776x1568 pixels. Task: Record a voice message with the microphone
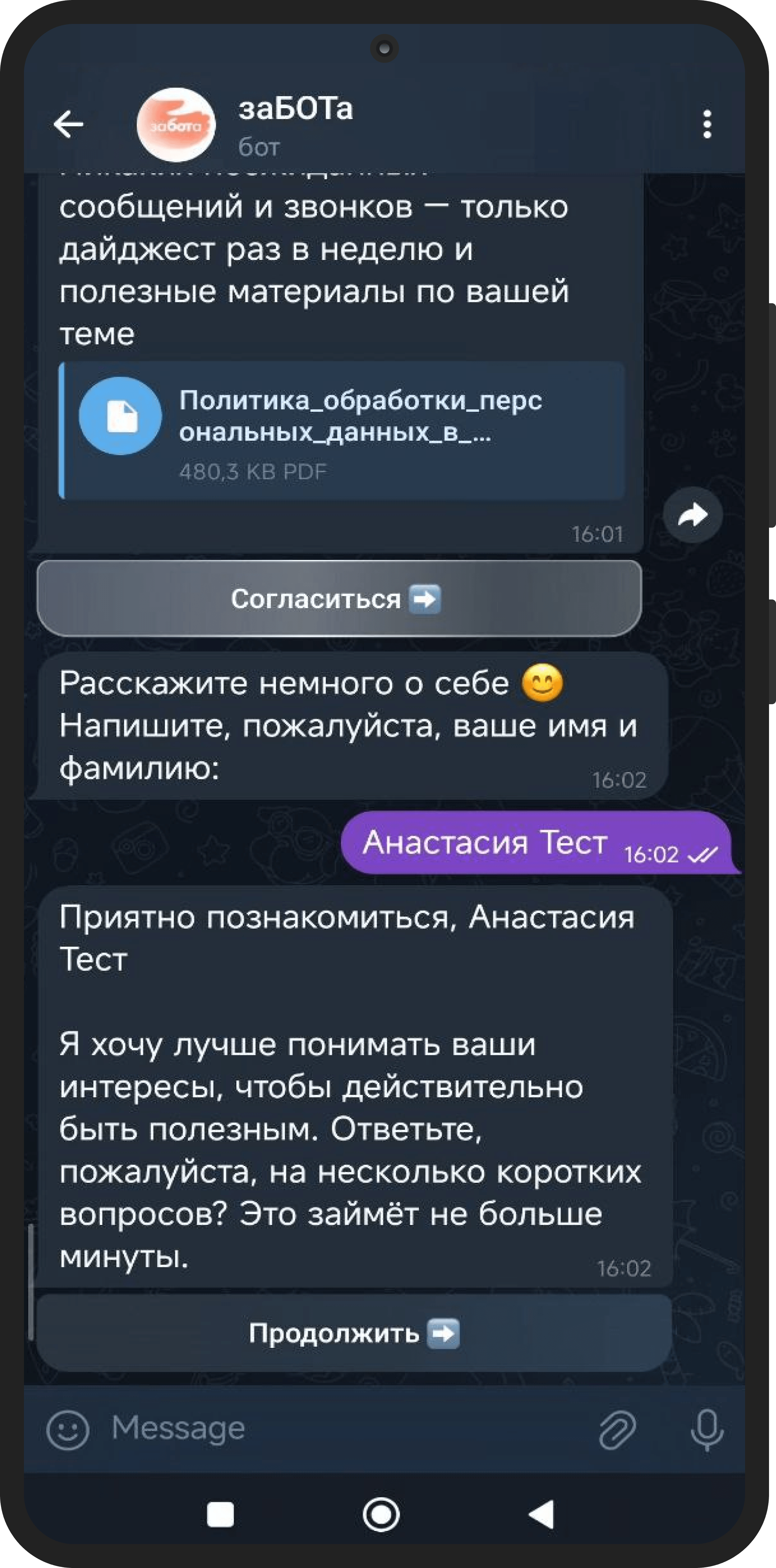[707, 1430]
